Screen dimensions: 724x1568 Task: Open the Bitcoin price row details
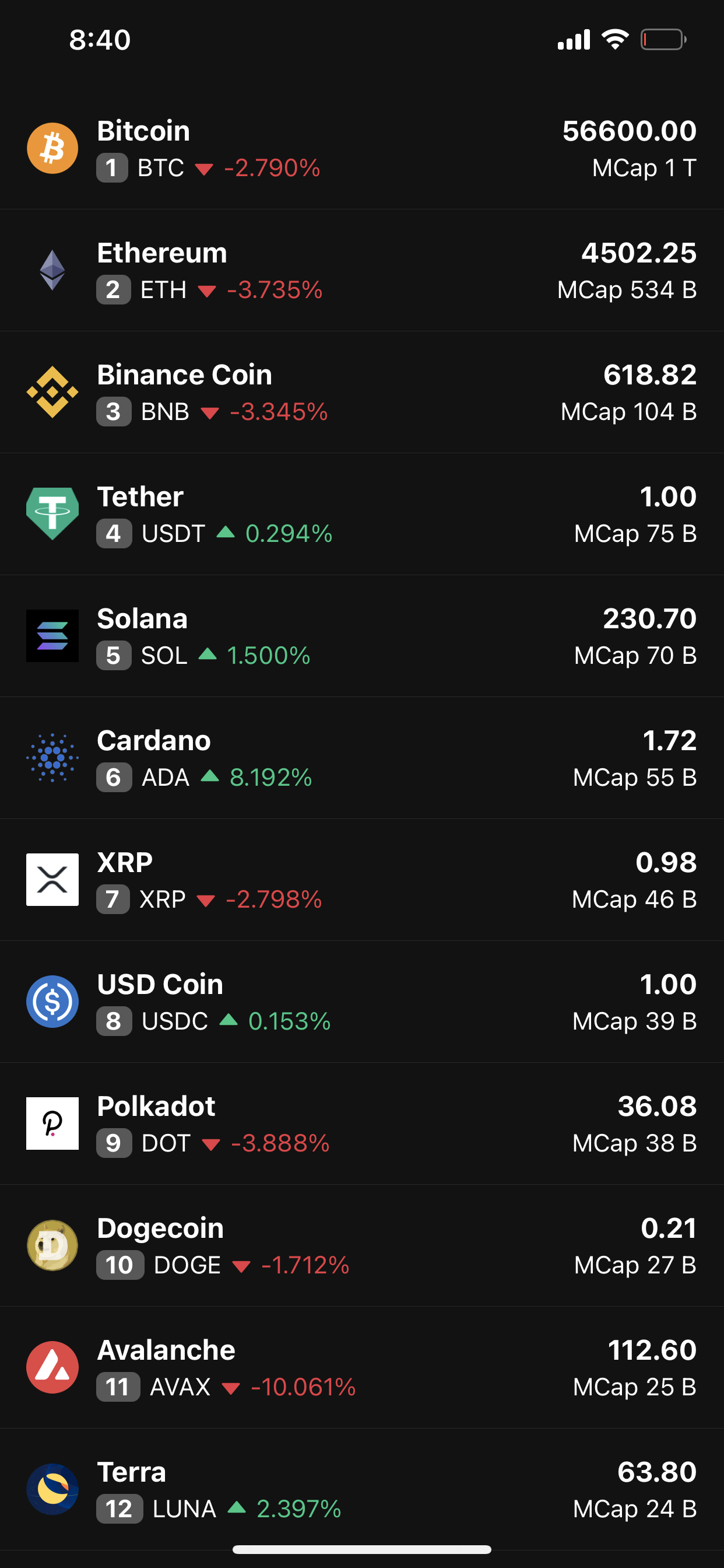click(x=628, y=129)
